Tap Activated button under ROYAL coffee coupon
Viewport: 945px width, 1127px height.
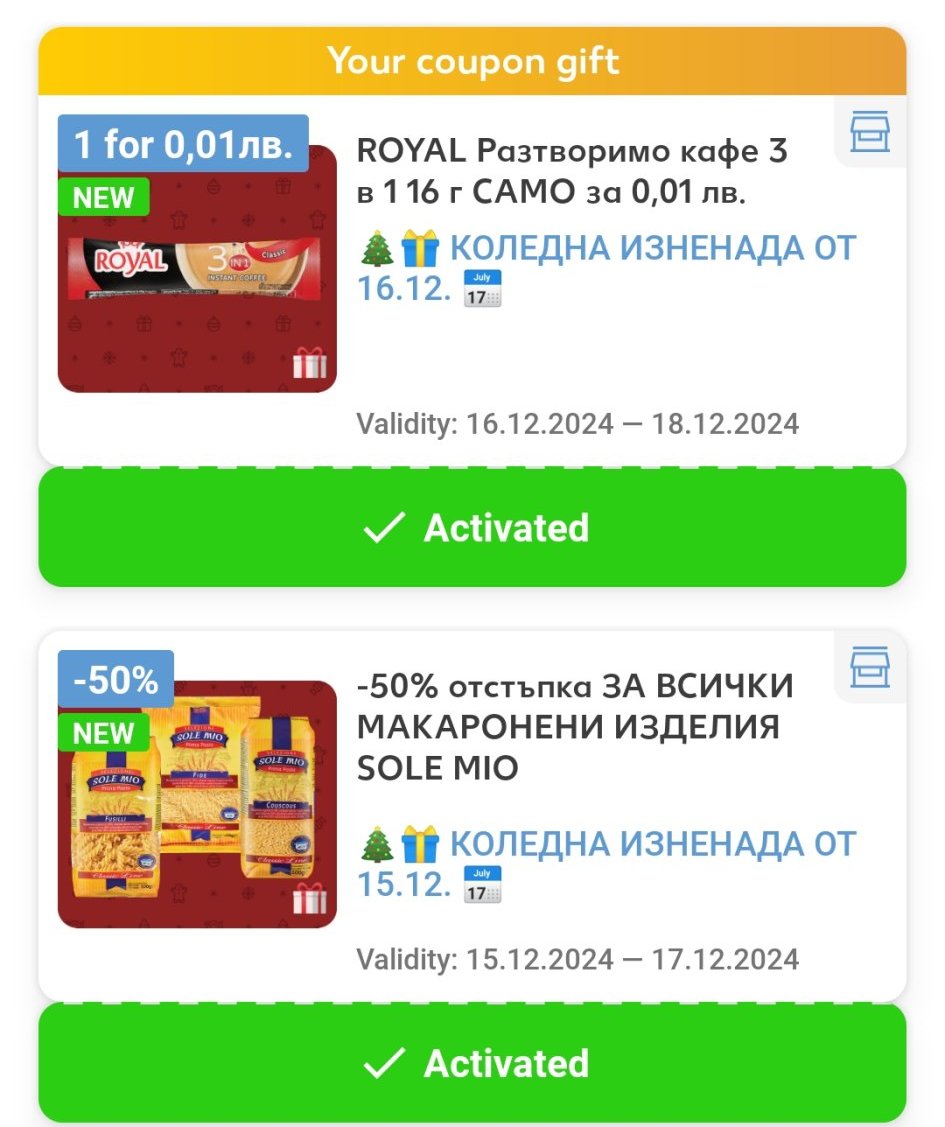[472, 527]
